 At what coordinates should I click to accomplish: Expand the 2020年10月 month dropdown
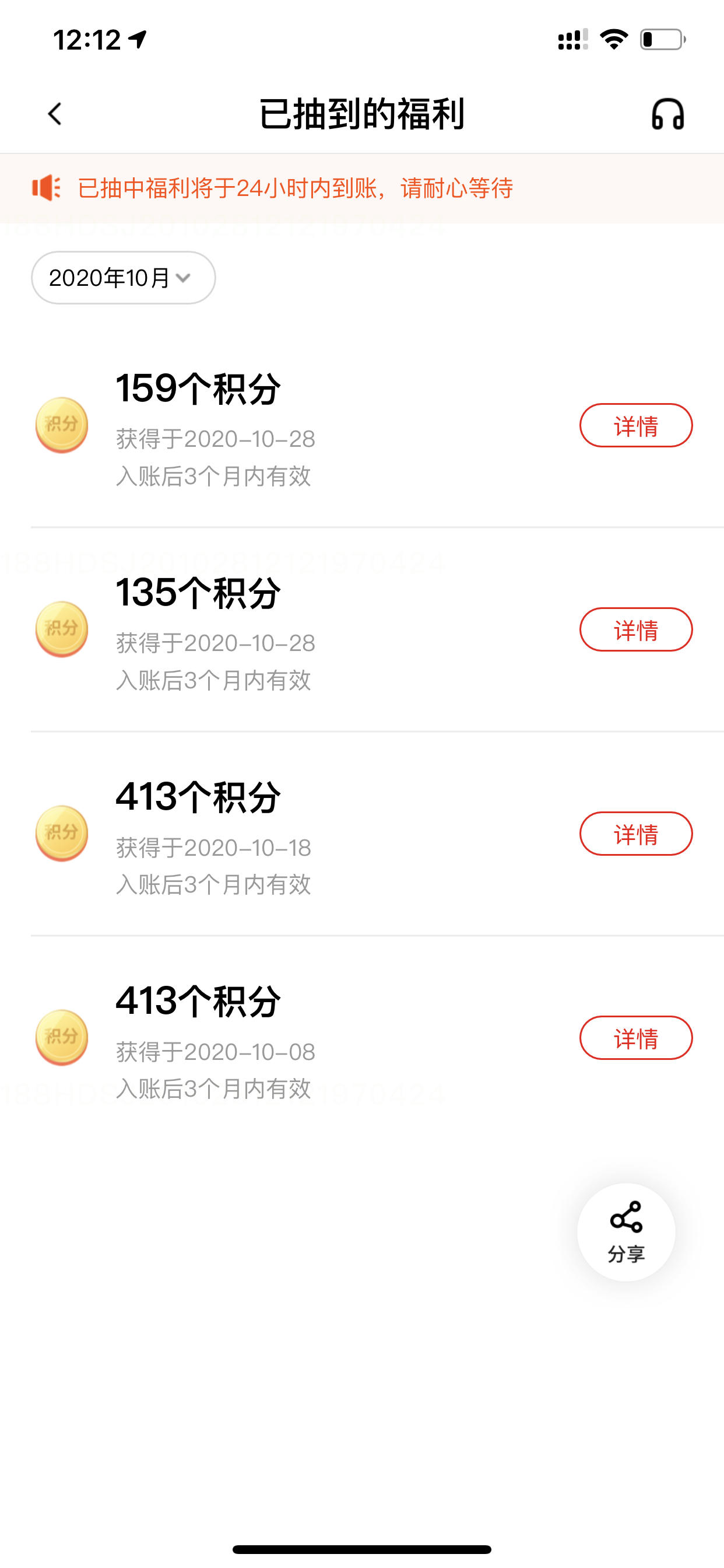click(124, 278)
